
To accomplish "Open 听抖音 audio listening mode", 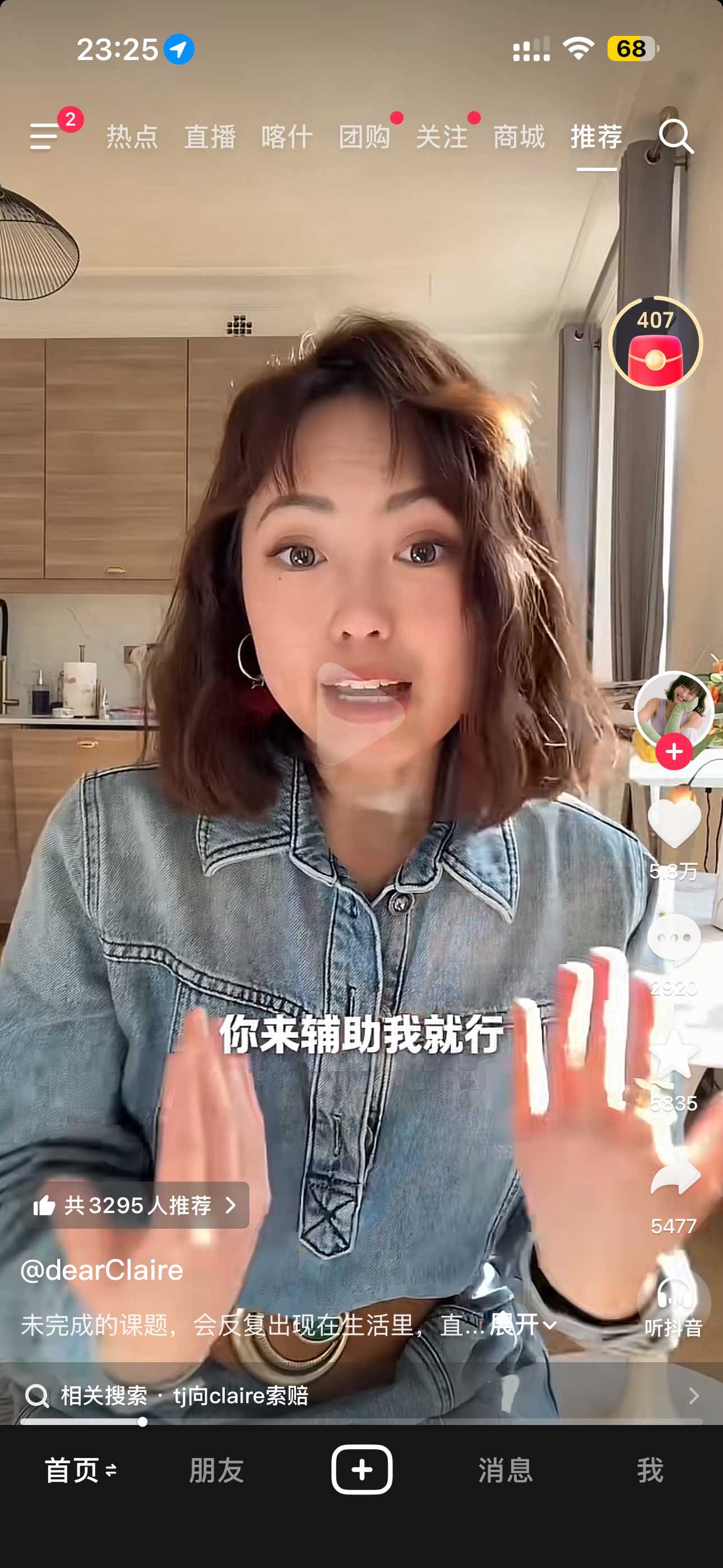I will click(674, 1303).
